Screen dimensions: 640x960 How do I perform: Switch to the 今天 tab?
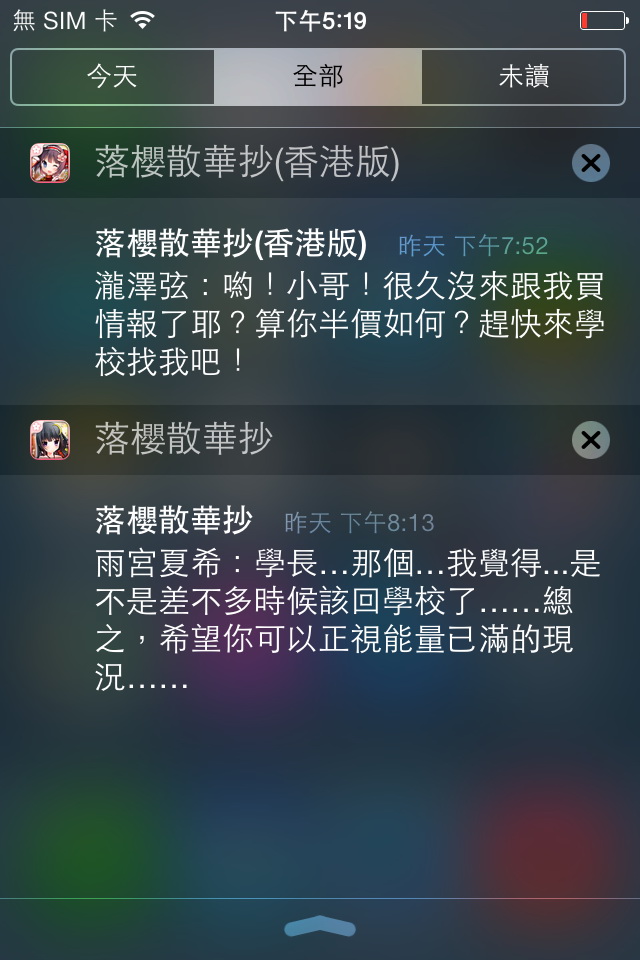pyautogui.click(x=112, y=77)
